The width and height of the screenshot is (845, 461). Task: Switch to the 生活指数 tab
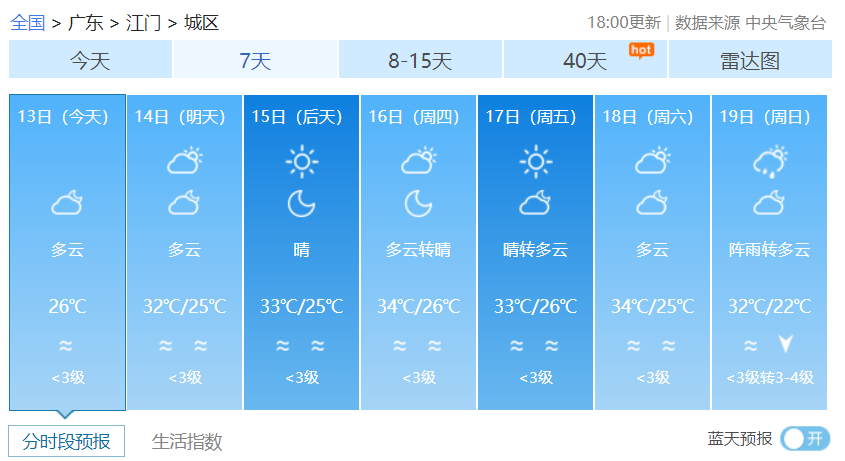coord(187,441)
